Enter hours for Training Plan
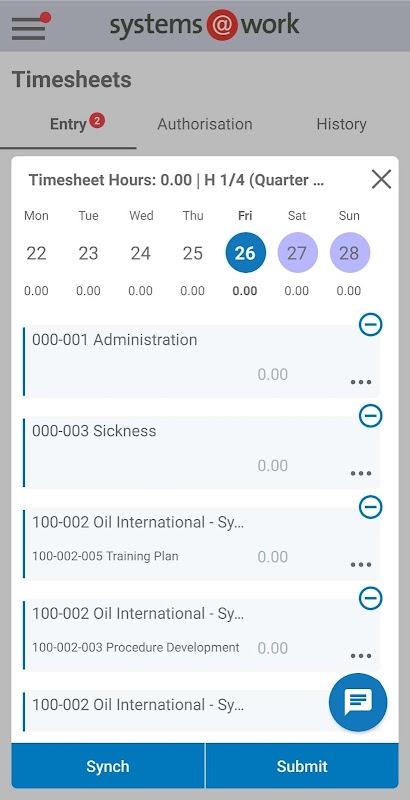This screenshot has height=800, width=410. (x=272, y=557)
